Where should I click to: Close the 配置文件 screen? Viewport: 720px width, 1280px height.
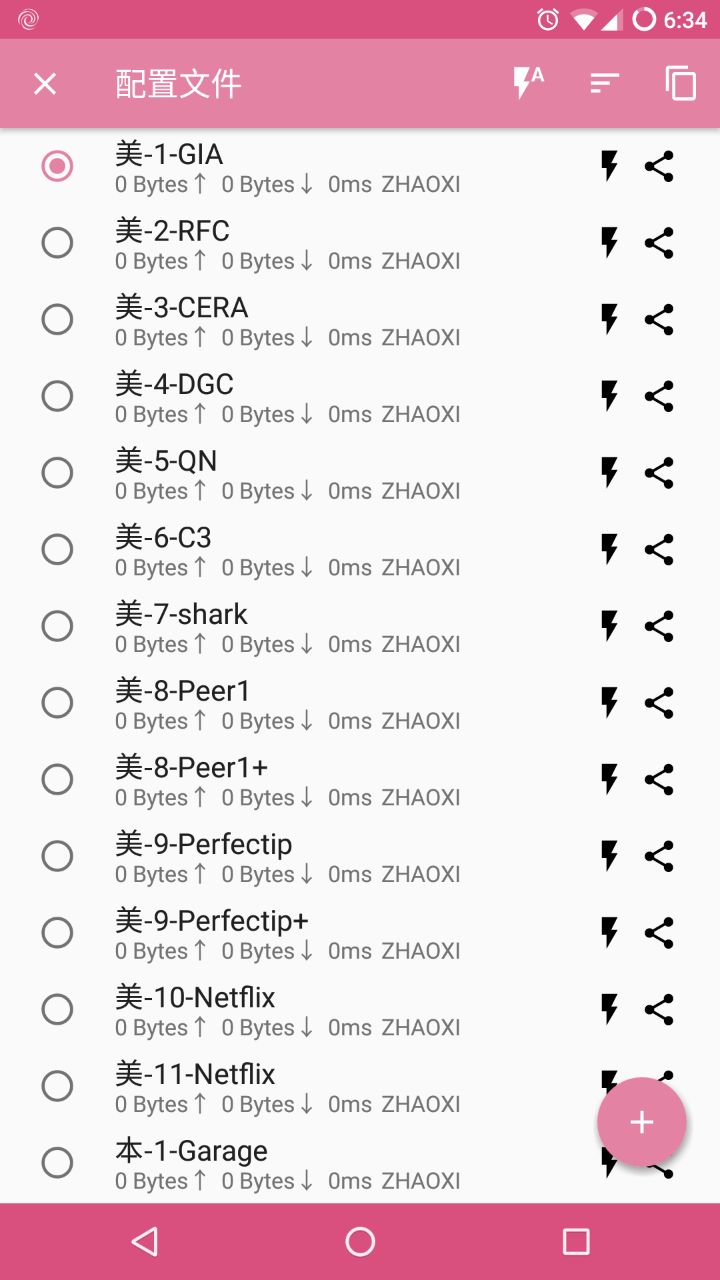pos(45,84)
